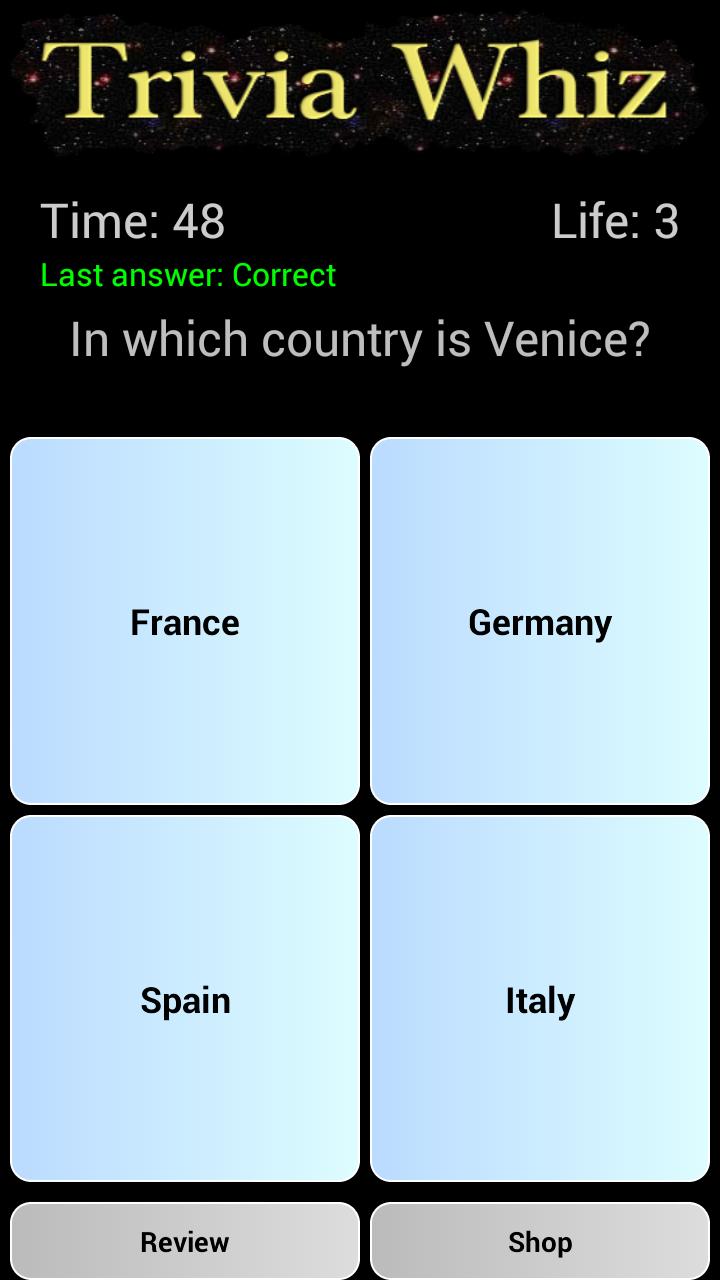Open the Review button

[185, 1241]
